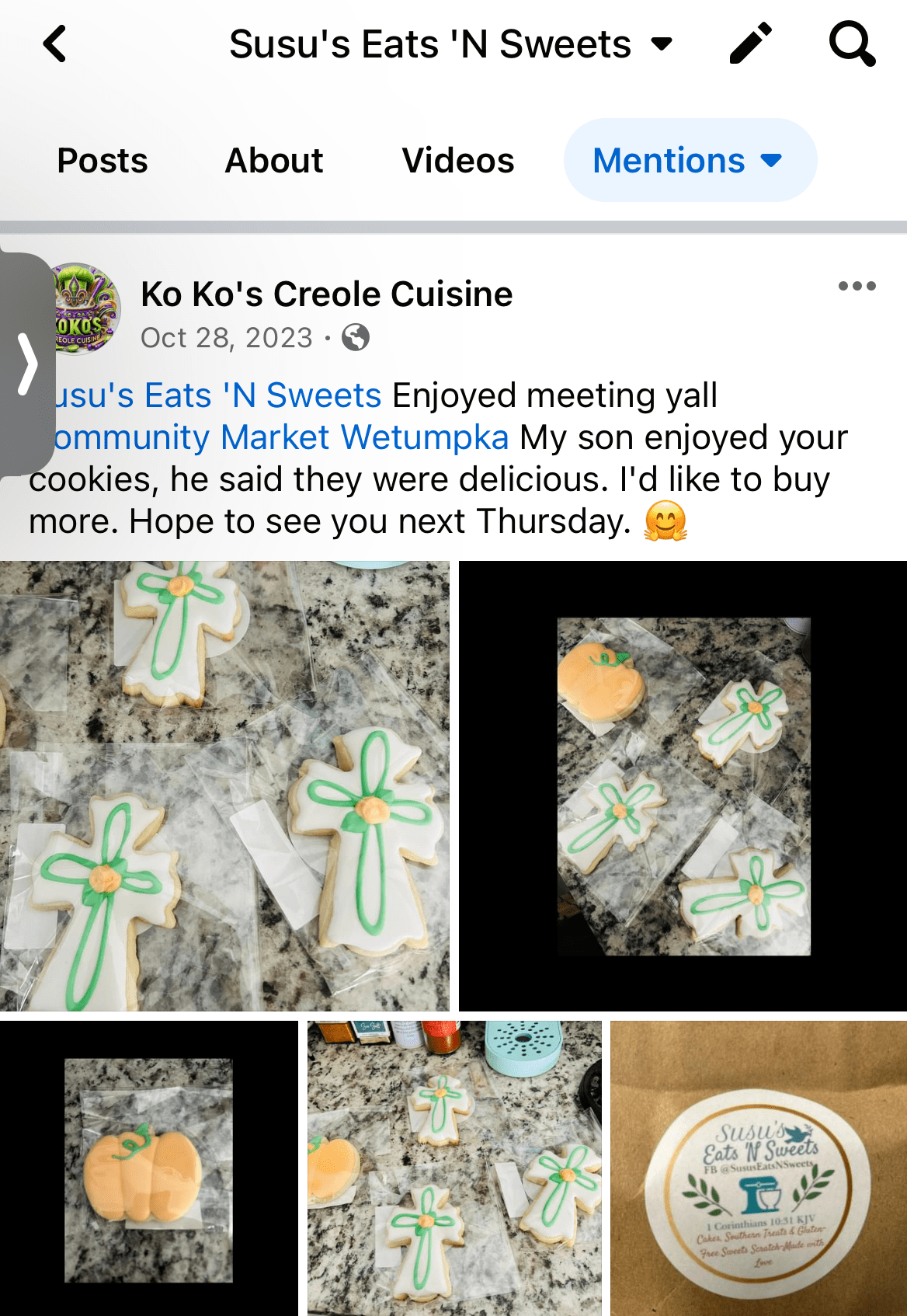907x1316 pixels.
Task: Expand the side panel chevron handle
Action: pyautogui.click(x=26, y=364)
